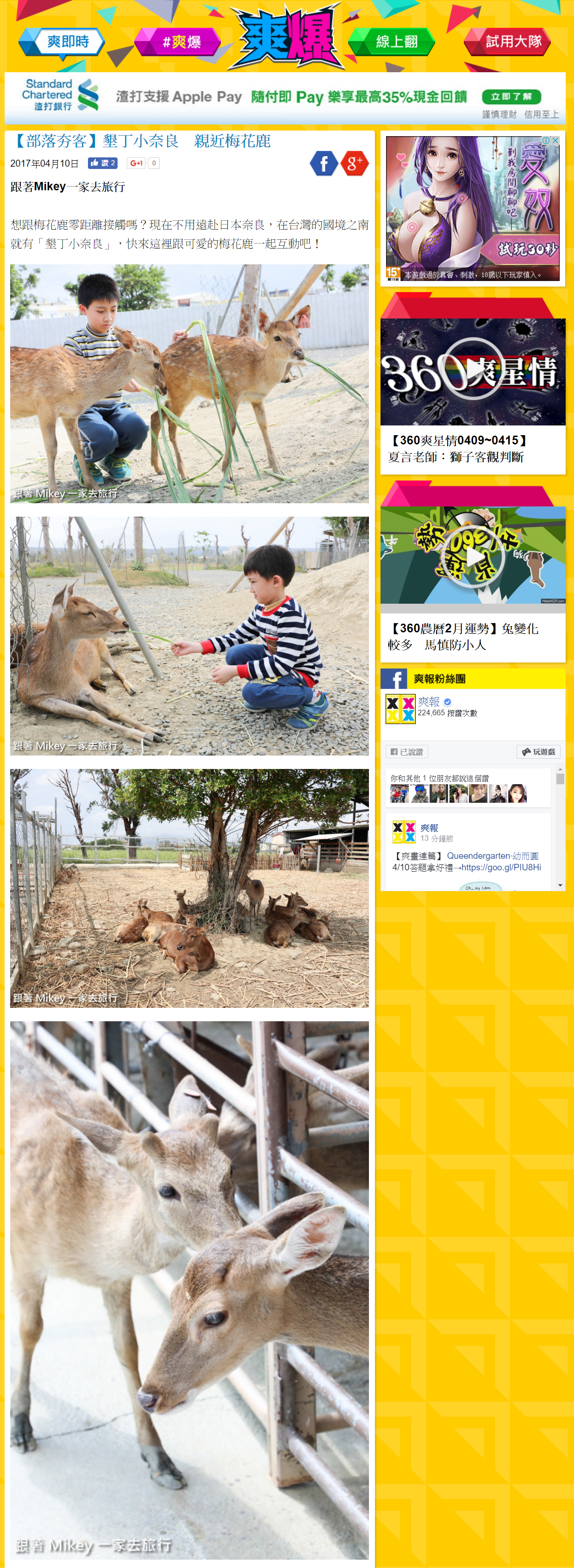Tap the 已說讚 button

point(406,752)
